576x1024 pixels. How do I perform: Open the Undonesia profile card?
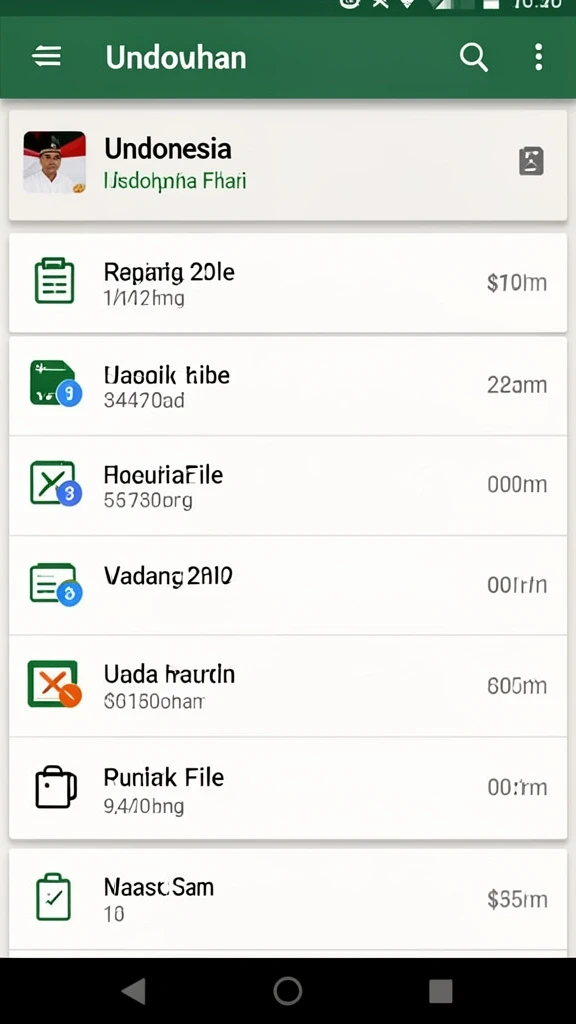point(287,165)
